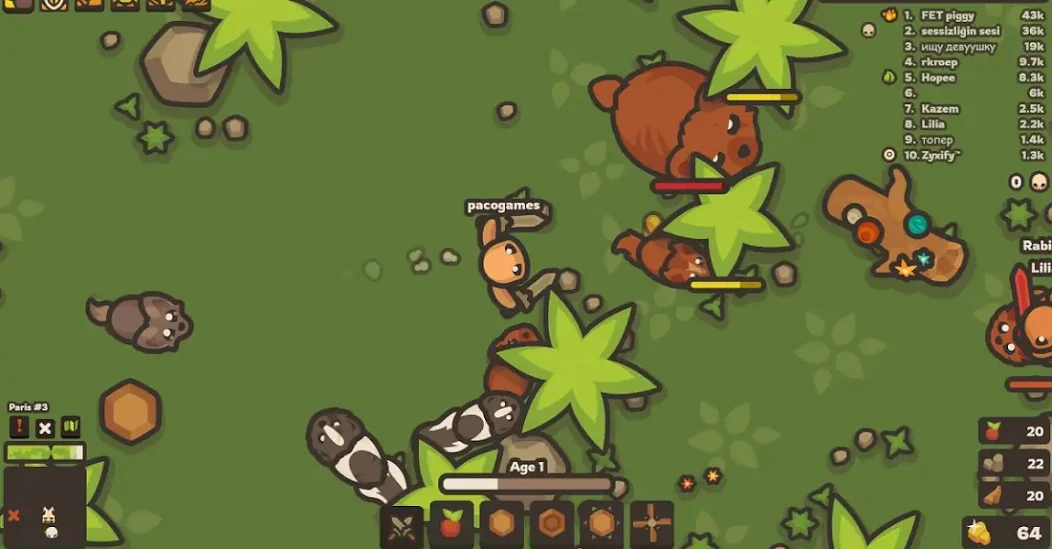The height and width of the screenshot is (549, 1052).
Task: Open the green map button
Action: (x=70, y=428)
